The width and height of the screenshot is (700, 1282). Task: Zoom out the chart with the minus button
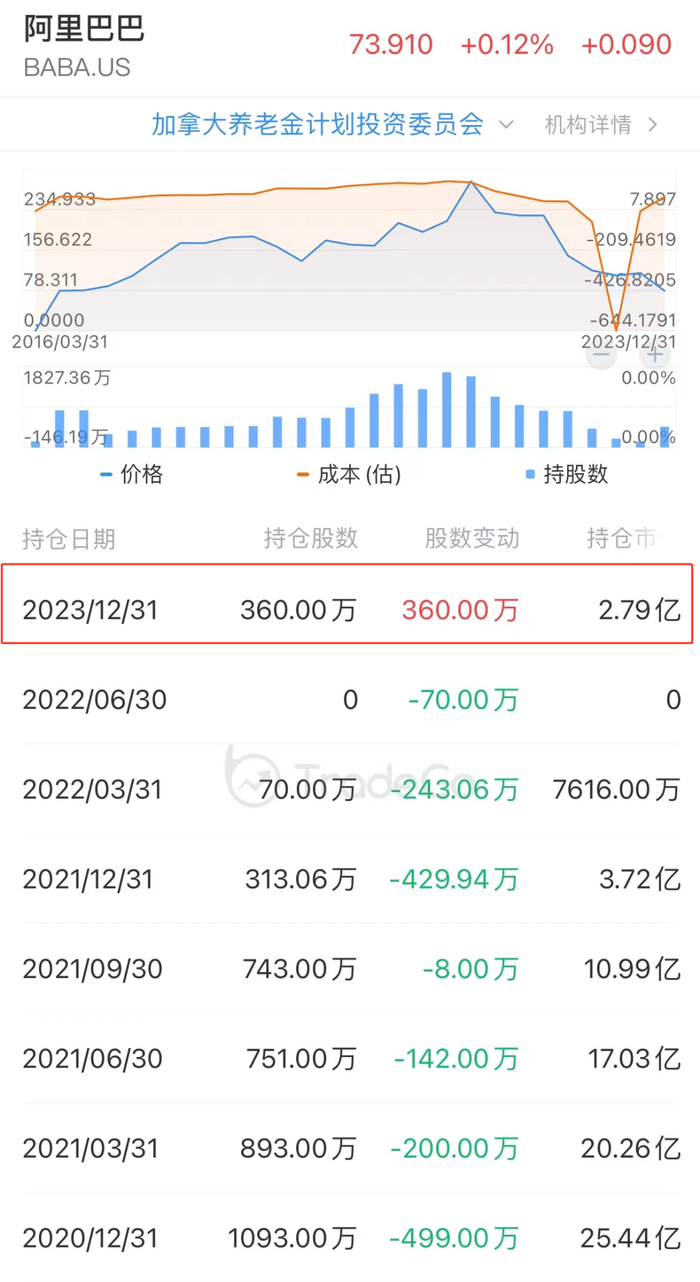point(601,354)
